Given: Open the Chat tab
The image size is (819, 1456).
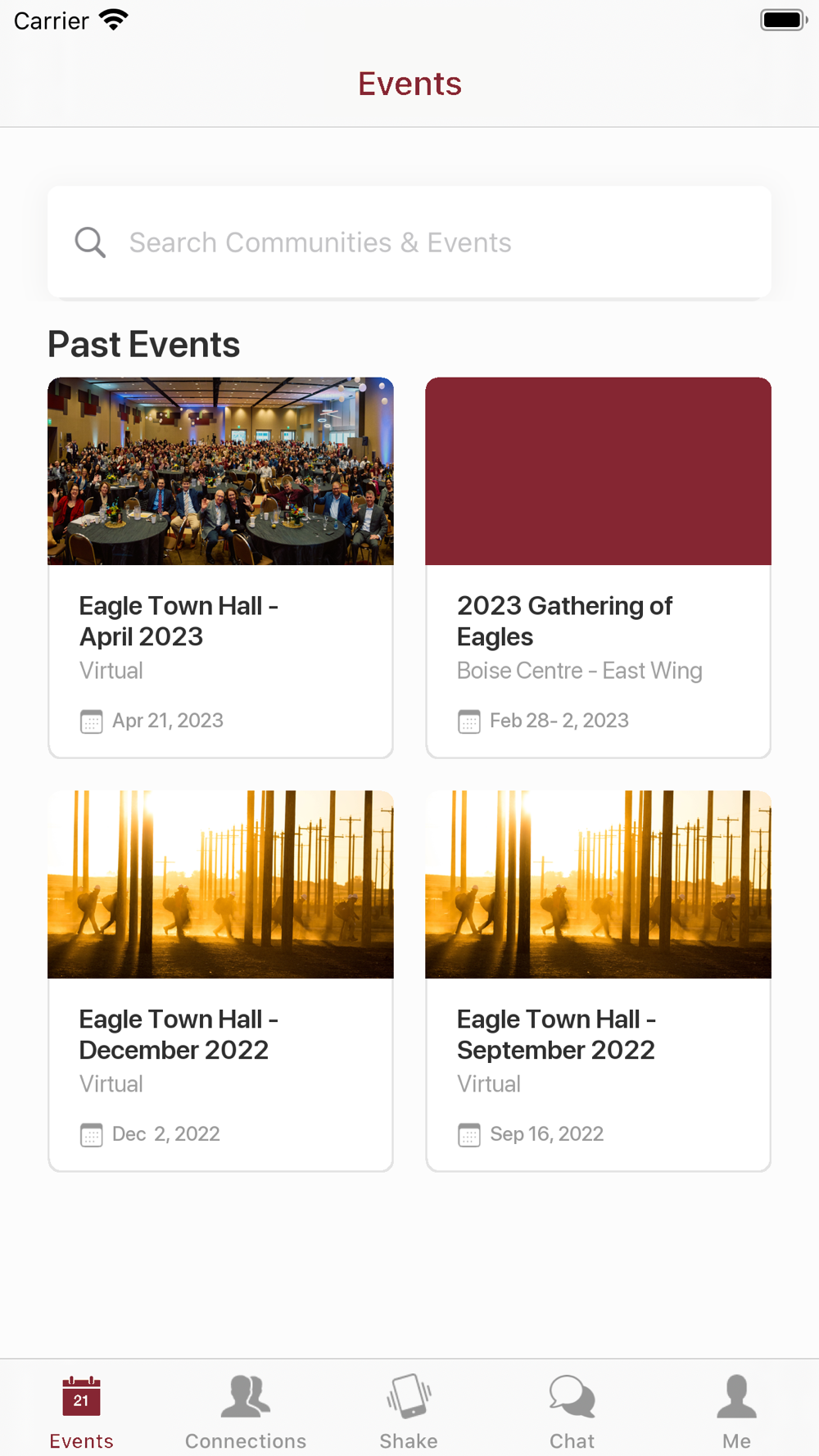Looking at the screenshot, I should (572, 1412).
